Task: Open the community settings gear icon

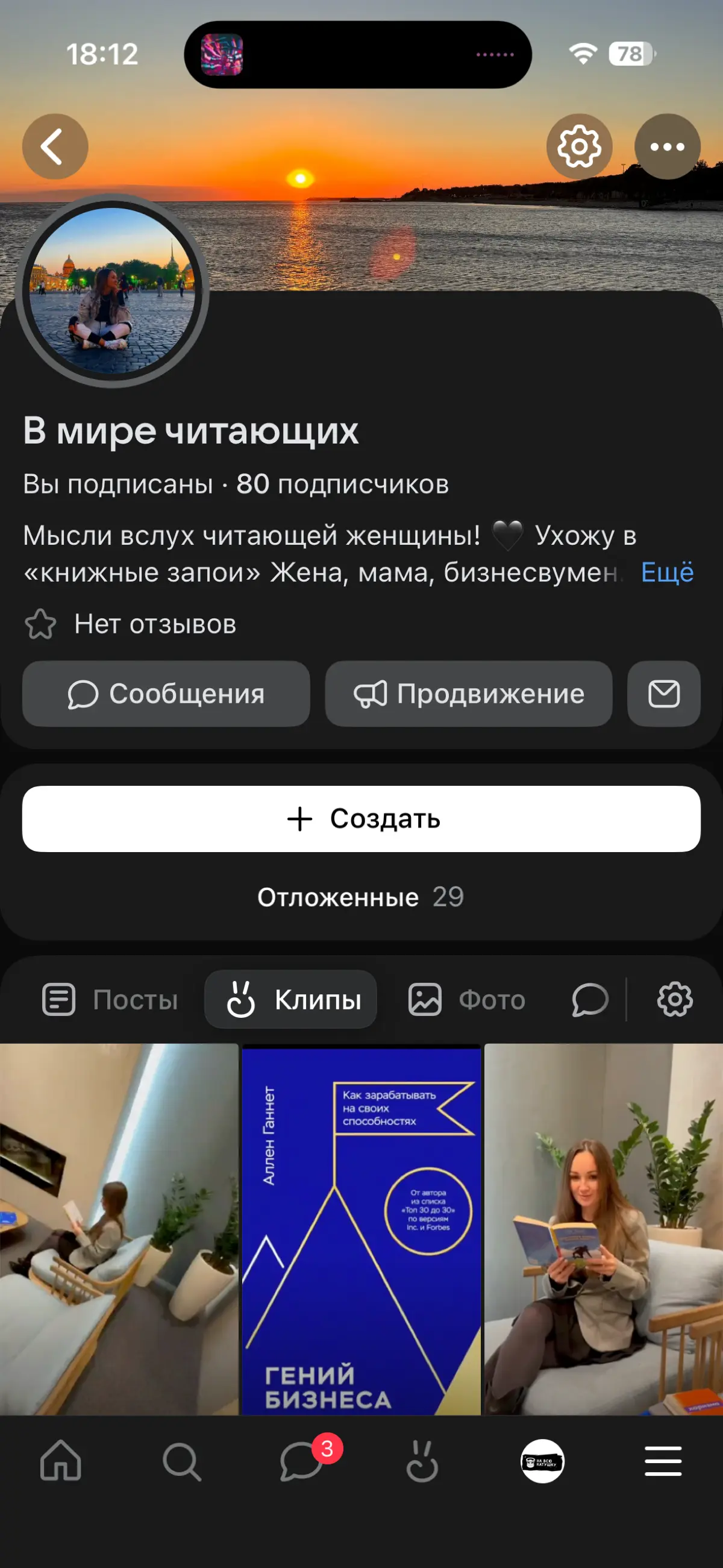Action: pos(580,146)
